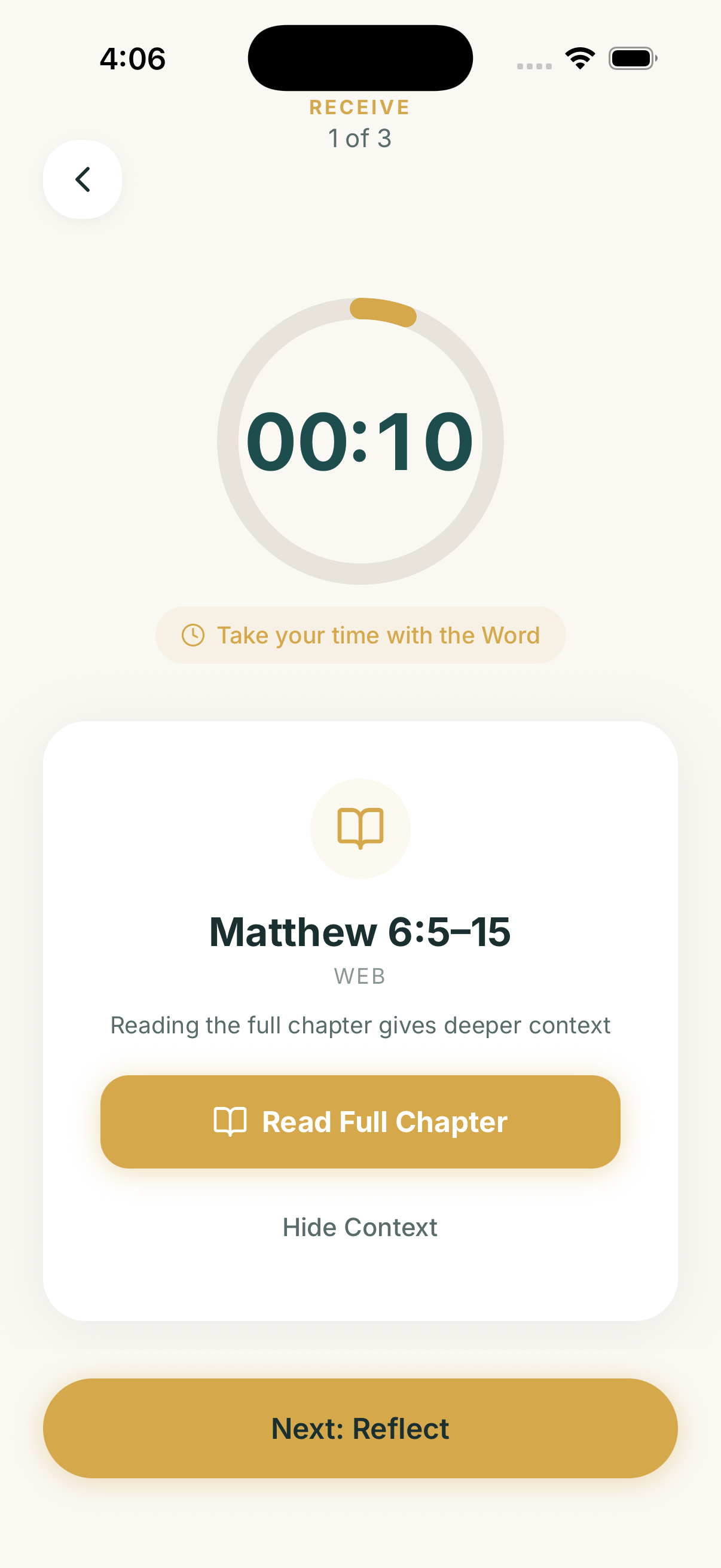Collapse the context card using Hide Context

(360, 1227)
